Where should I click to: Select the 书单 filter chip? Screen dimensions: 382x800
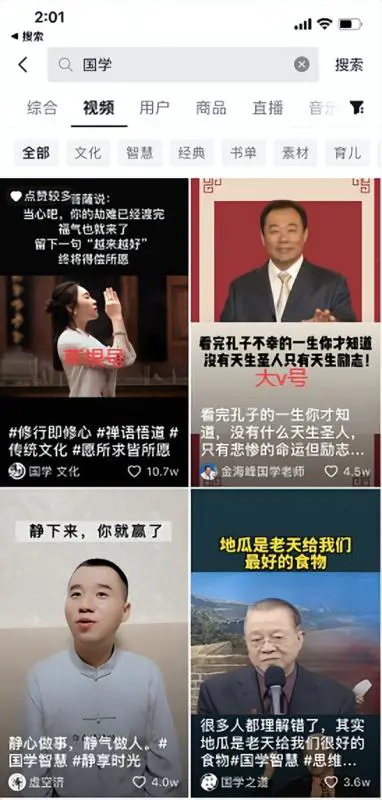tap(244, 153)
